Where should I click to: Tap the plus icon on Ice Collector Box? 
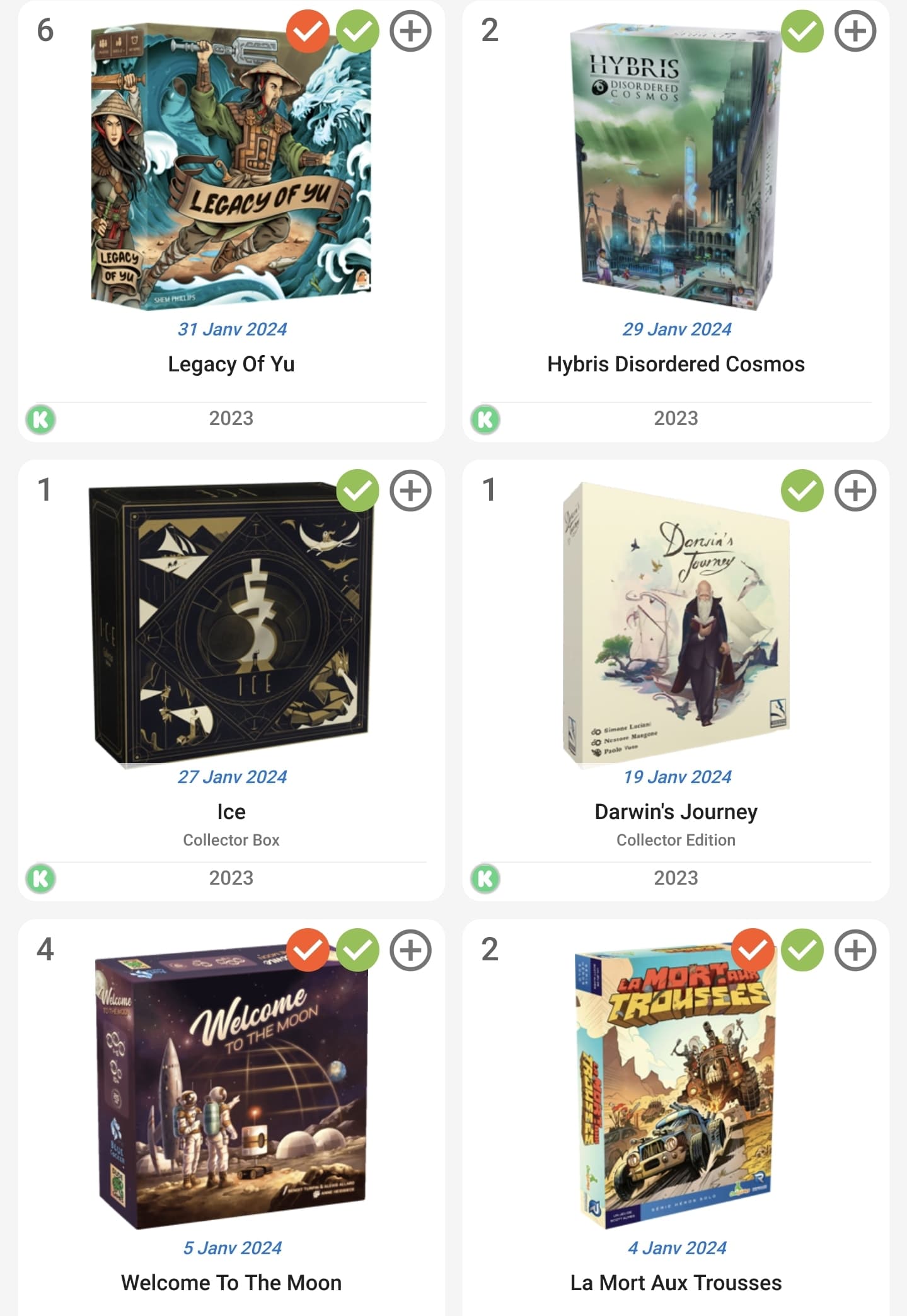point(410,491)
